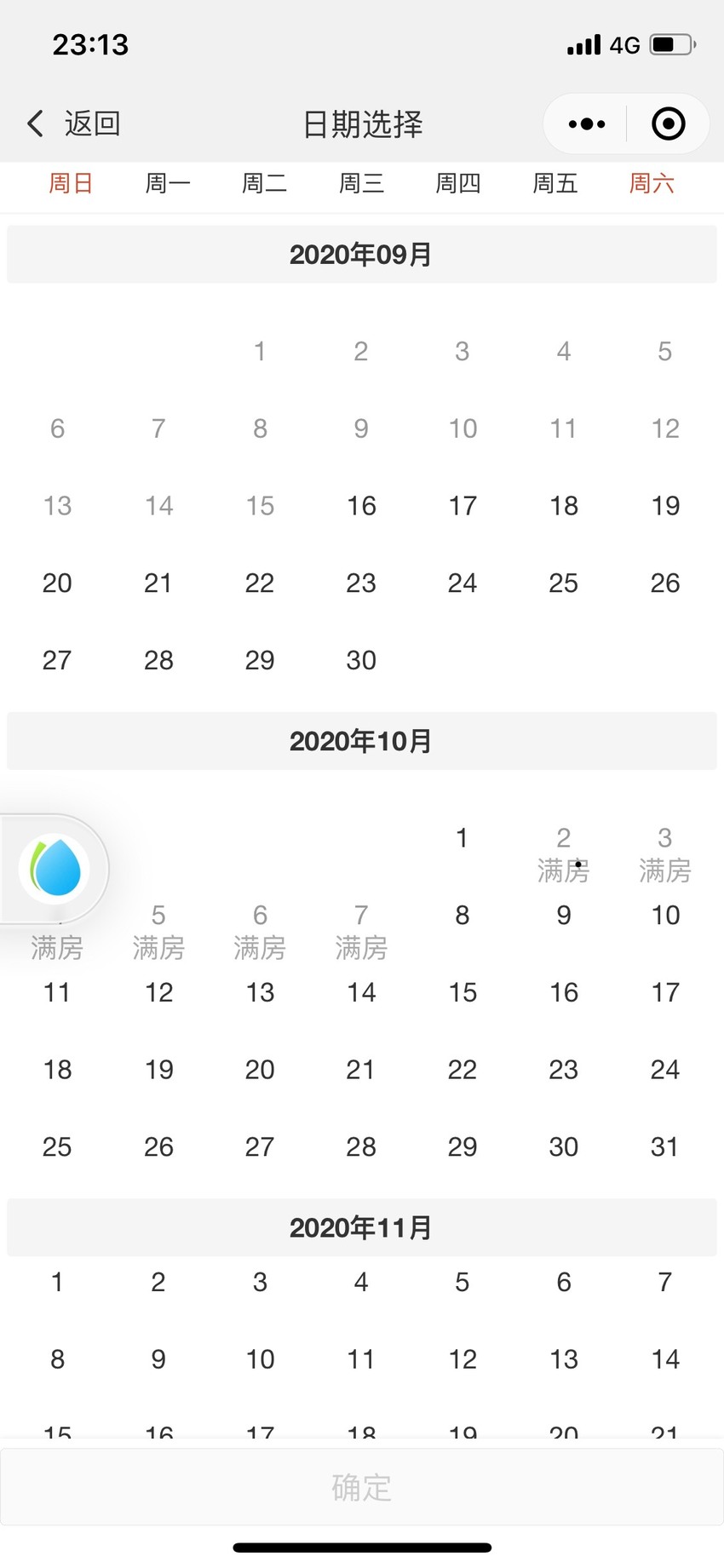Screen dimensions: 724x1568
Task: Select September 30, 2020
Action: (x=361, y=660)
